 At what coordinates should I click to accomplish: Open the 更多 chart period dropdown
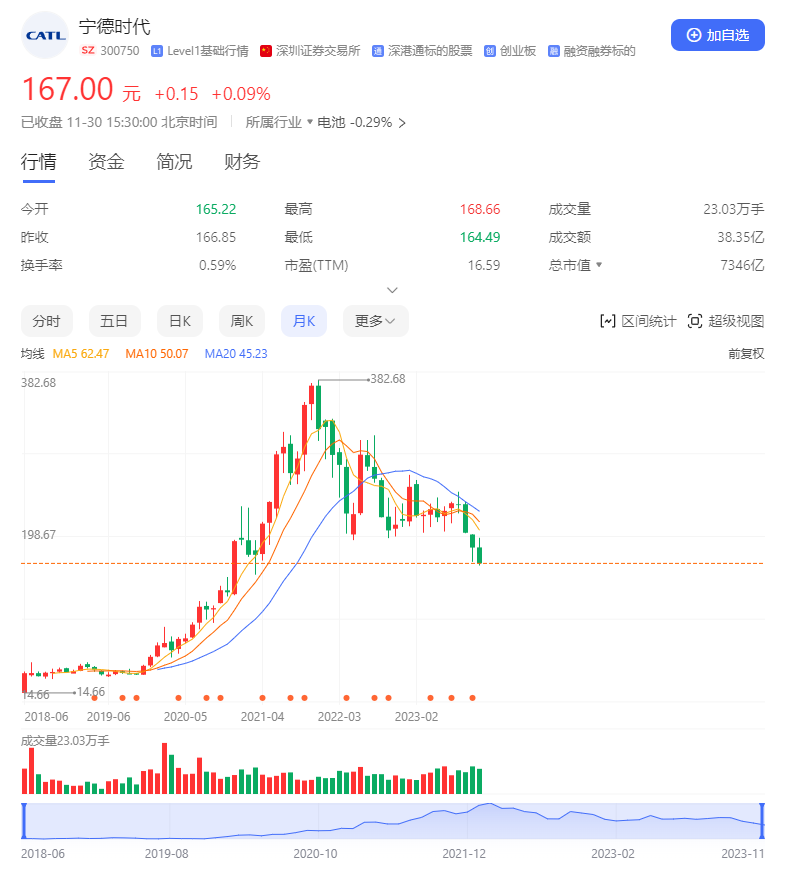click(375, 321)
